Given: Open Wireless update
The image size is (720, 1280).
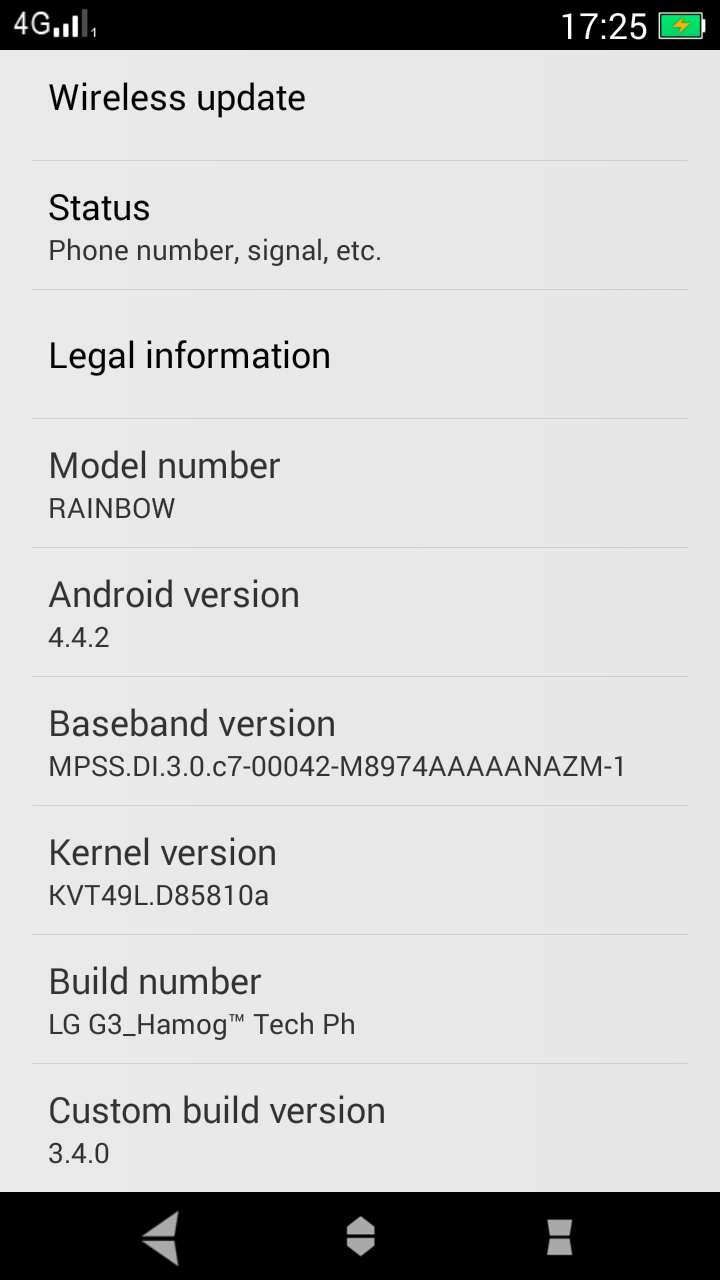Looking at the screenshot, I should pos(360,99).
